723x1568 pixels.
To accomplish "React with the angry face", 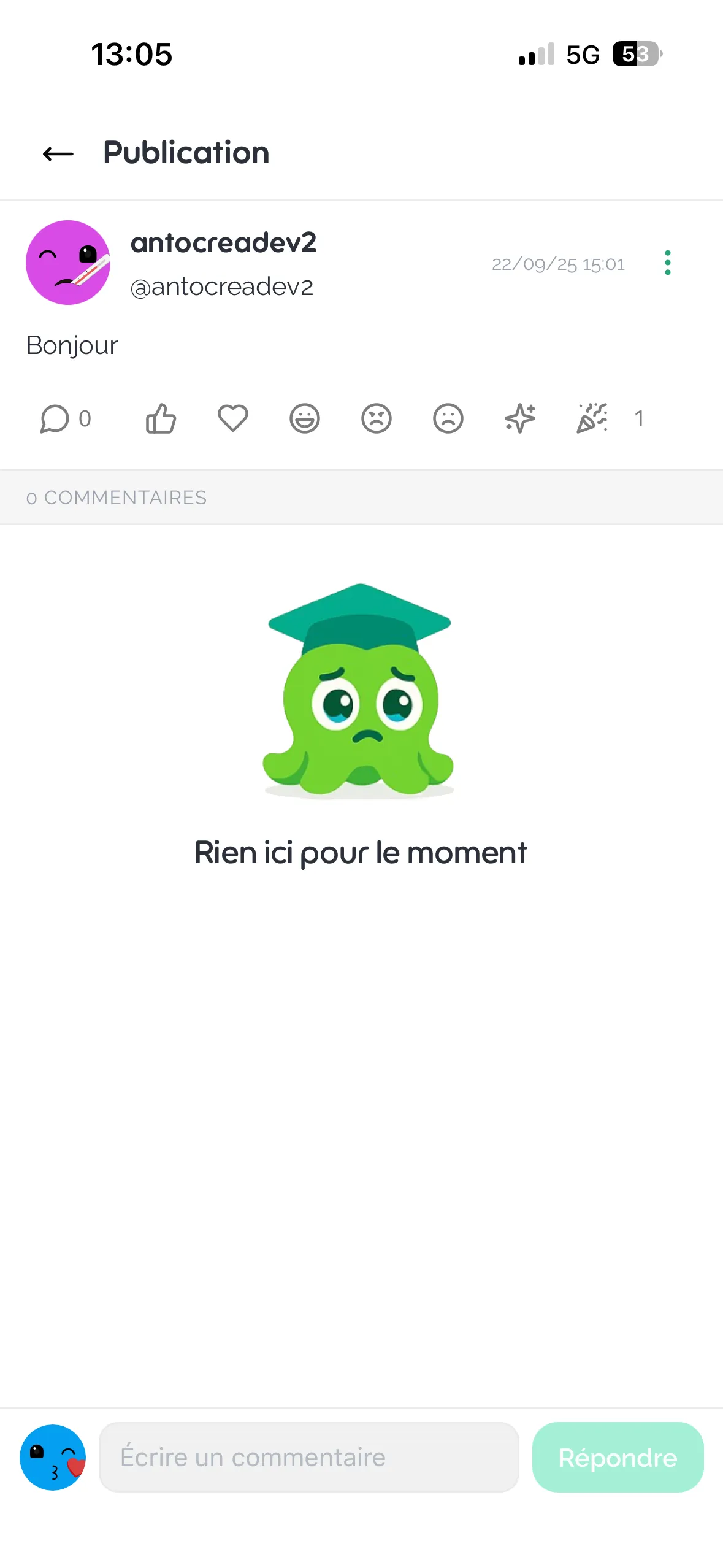I will point(377,419).
